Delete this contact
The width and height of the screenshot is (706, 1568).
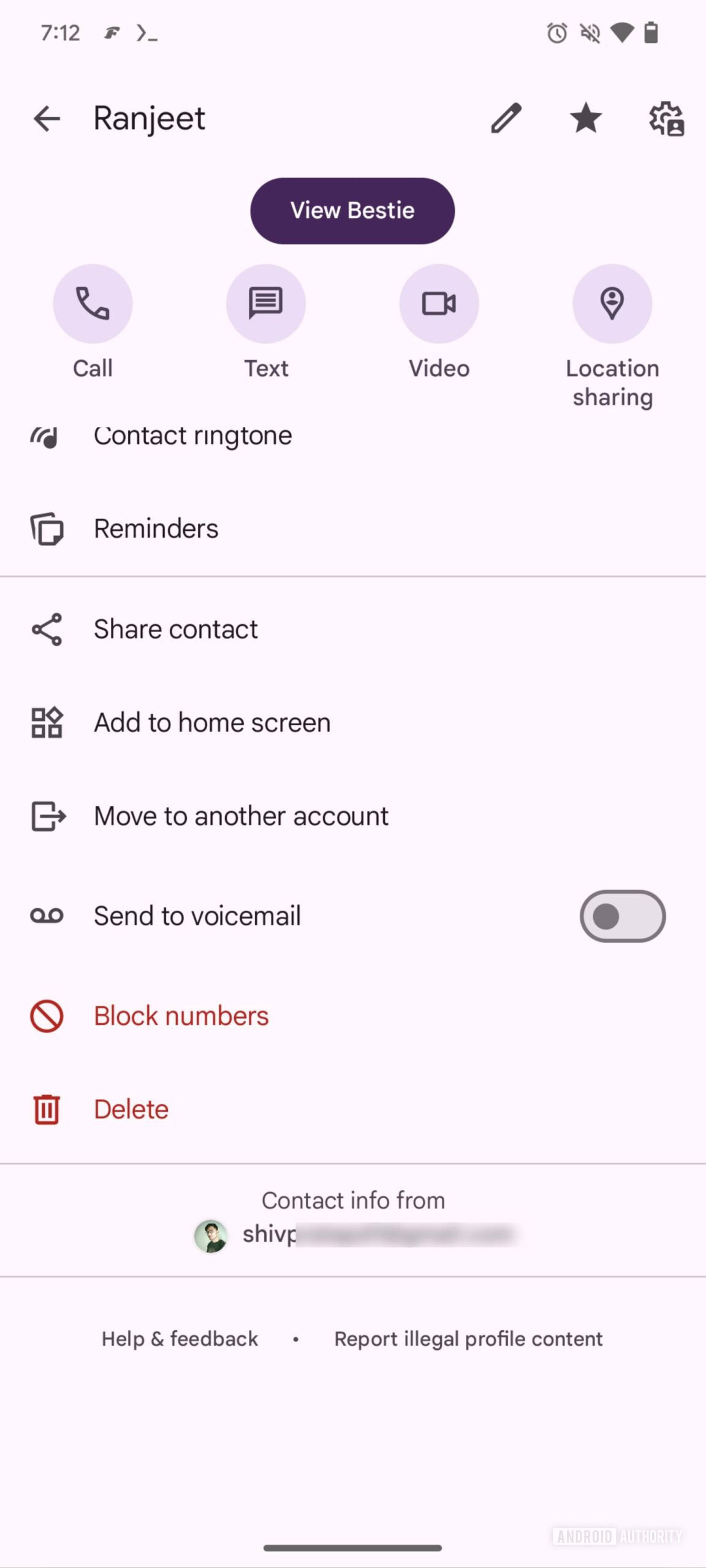point(131,1109)
